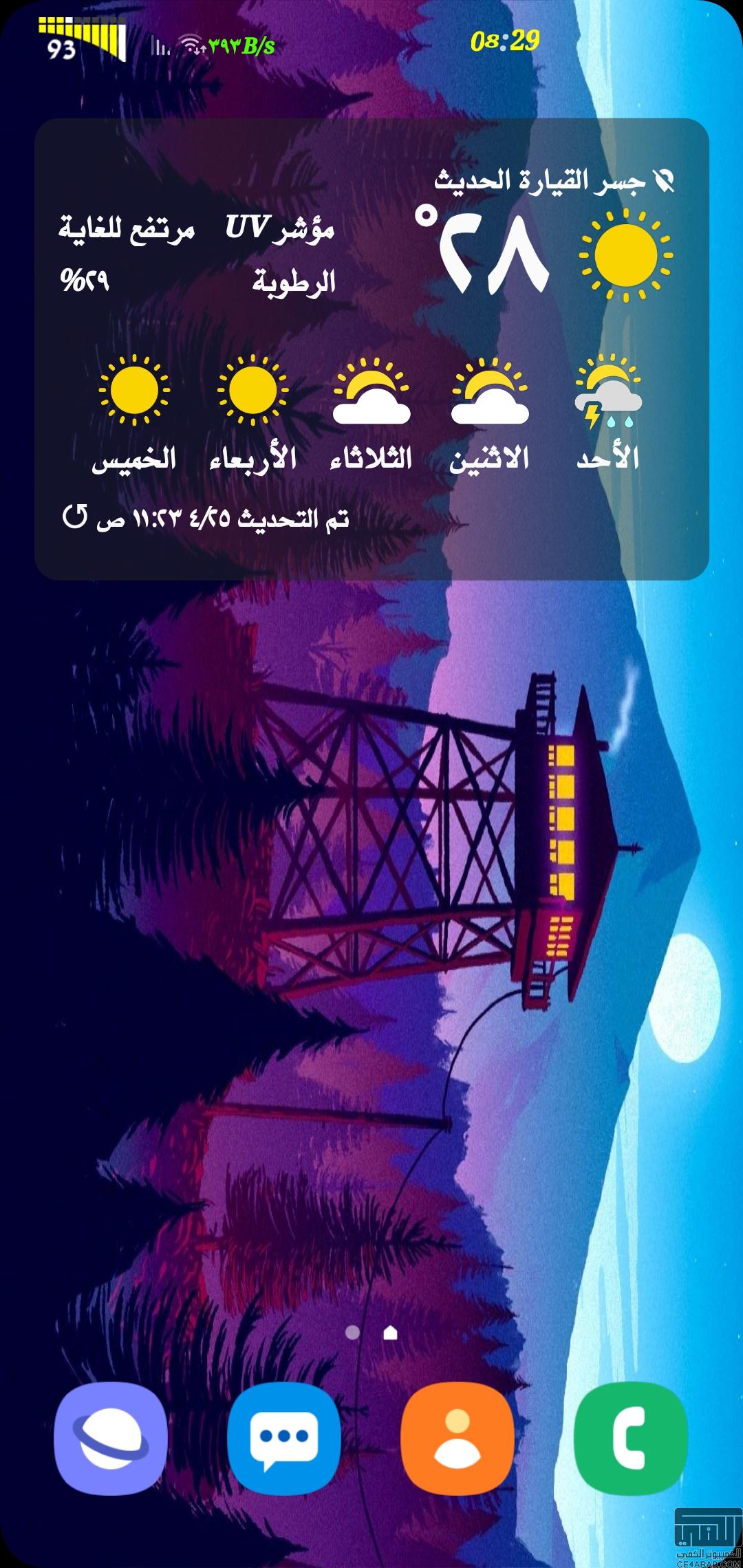The image size is (743, 1568).
Task: Open the Phone dialer app
Action: click(x=631, y=1439)
